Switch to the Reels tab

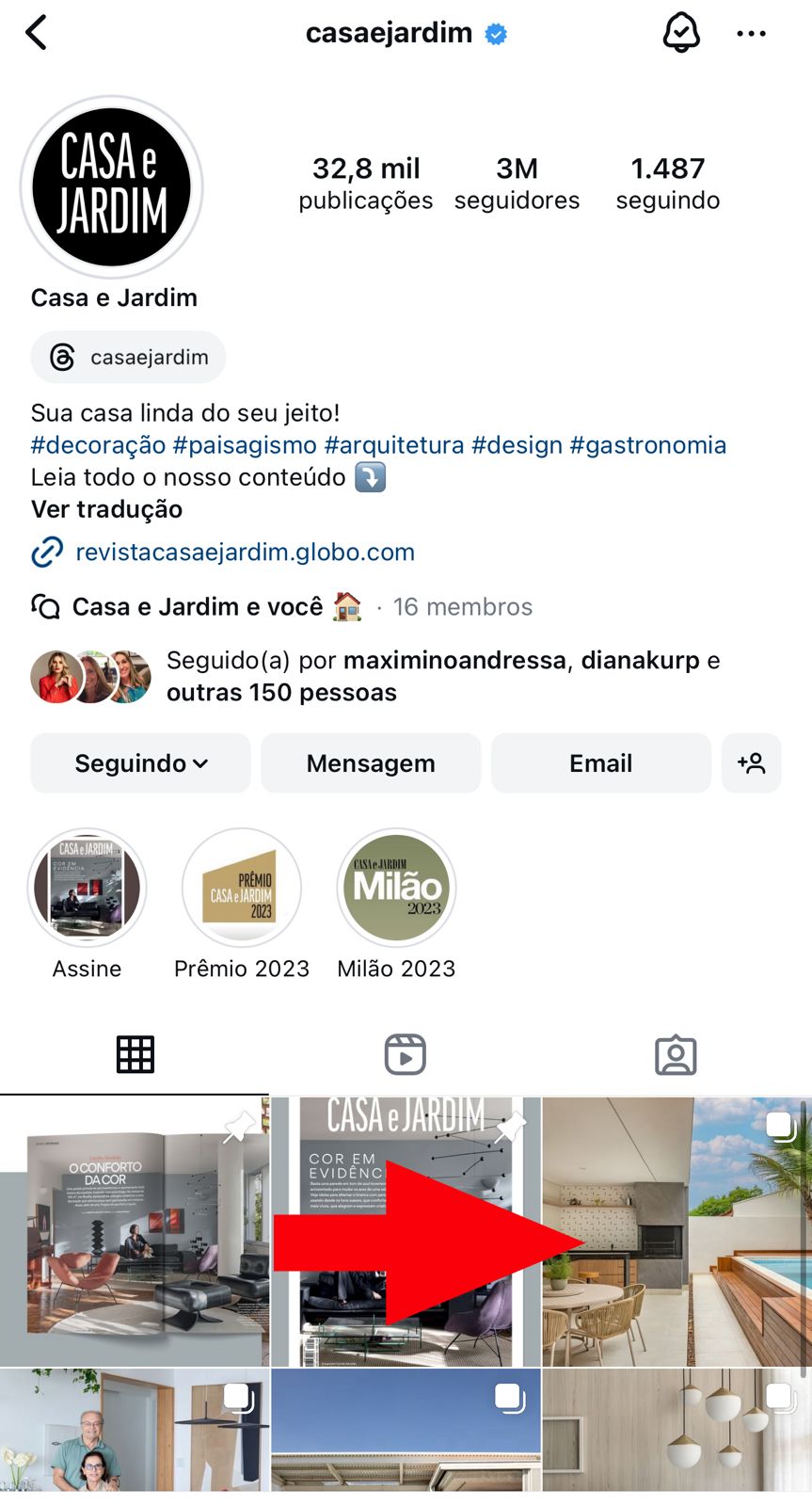(406, 1054)
